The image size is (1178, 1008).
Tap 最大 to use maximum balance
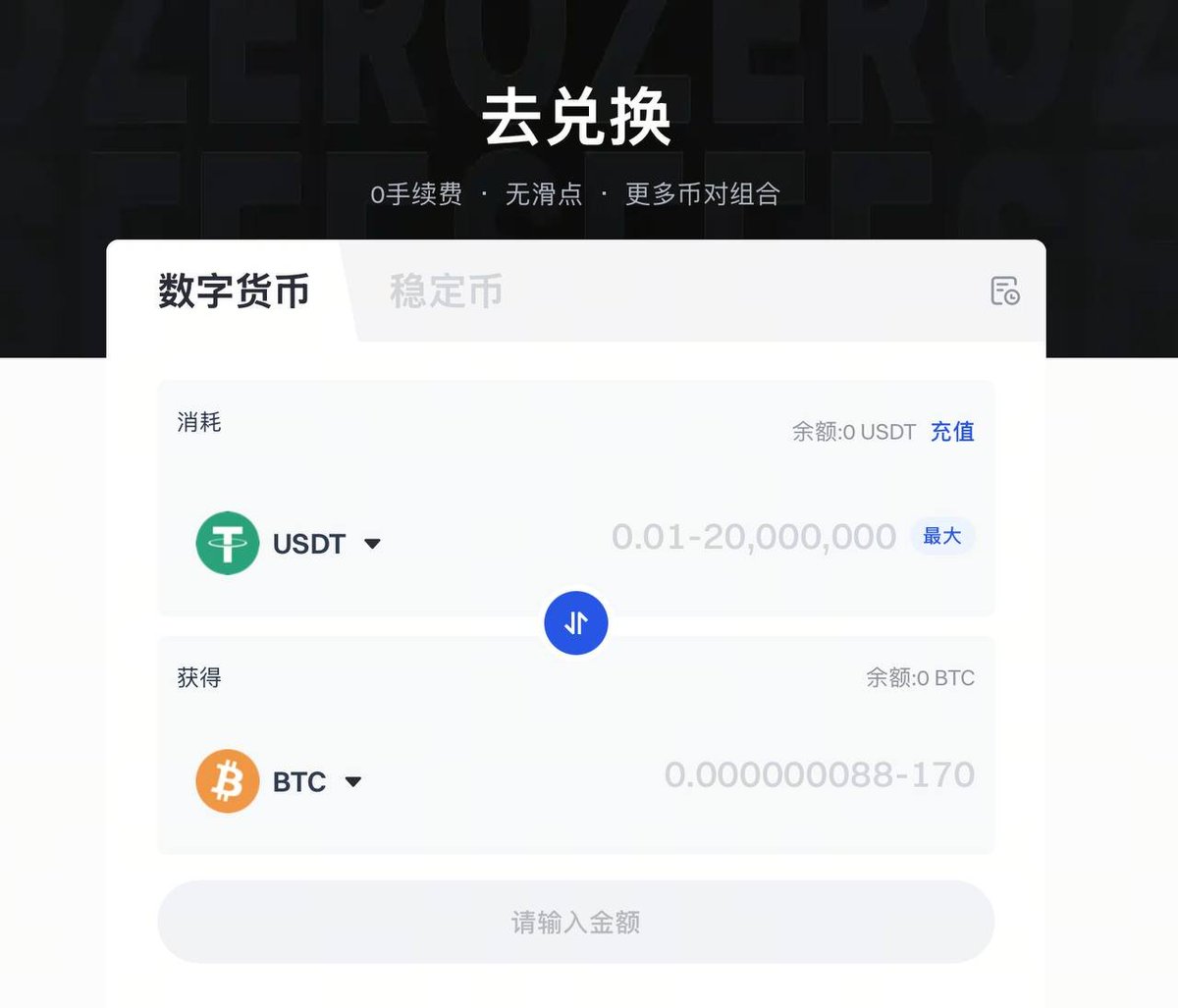pyautogui.click(x=942, y=536)
